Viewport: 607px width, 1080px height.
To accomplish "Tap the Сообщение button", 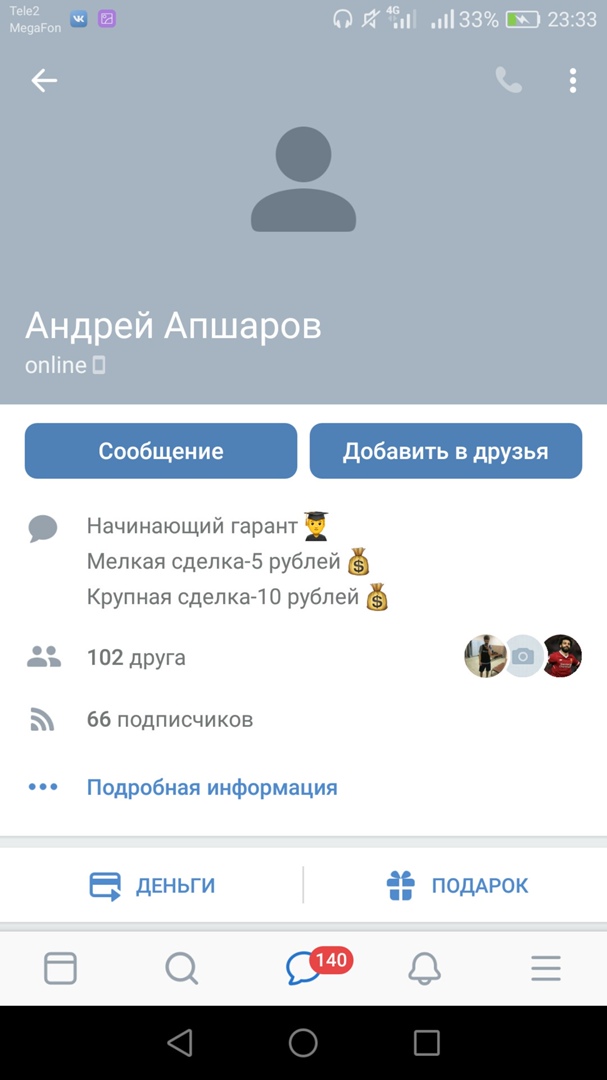I will 161,451.
